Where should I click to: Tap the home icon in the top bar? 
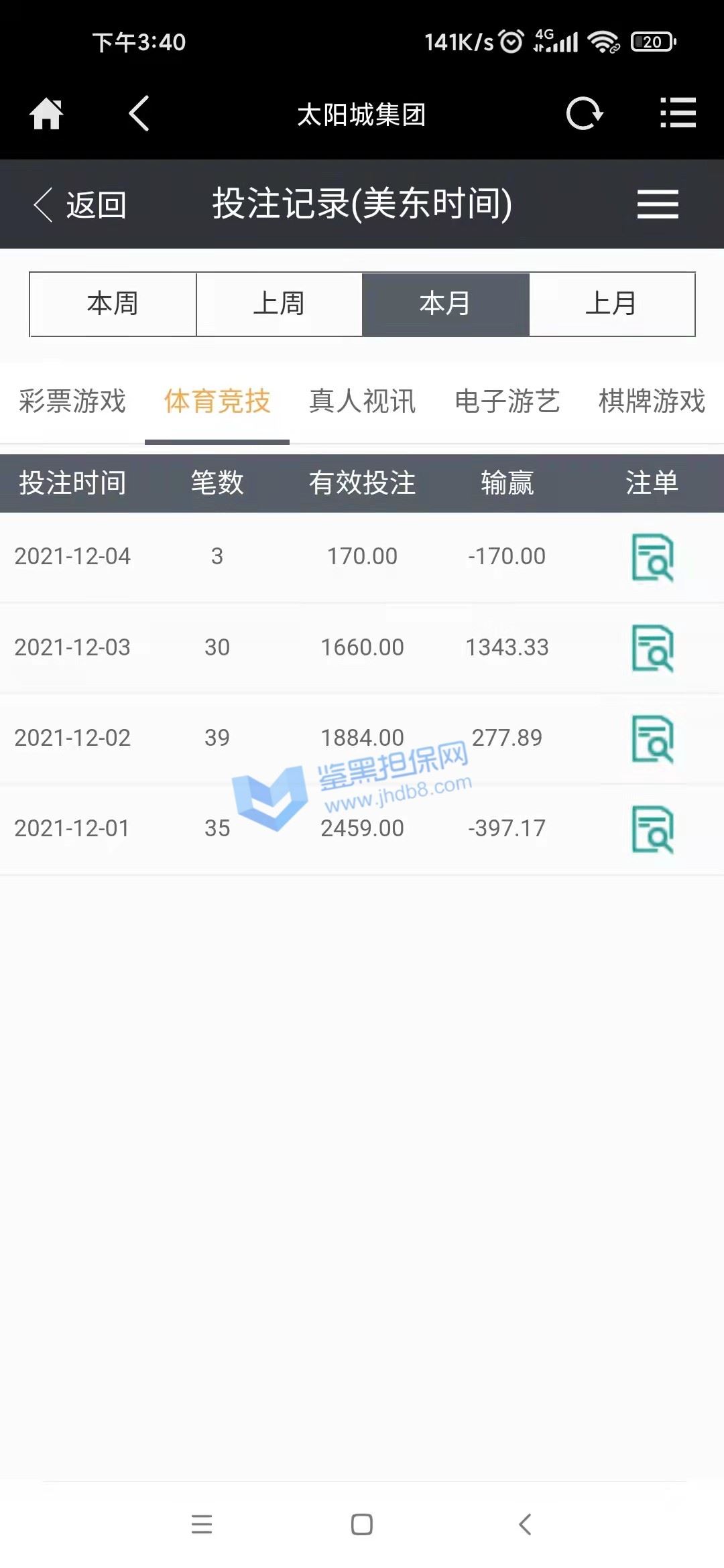[x=46, y=113]
